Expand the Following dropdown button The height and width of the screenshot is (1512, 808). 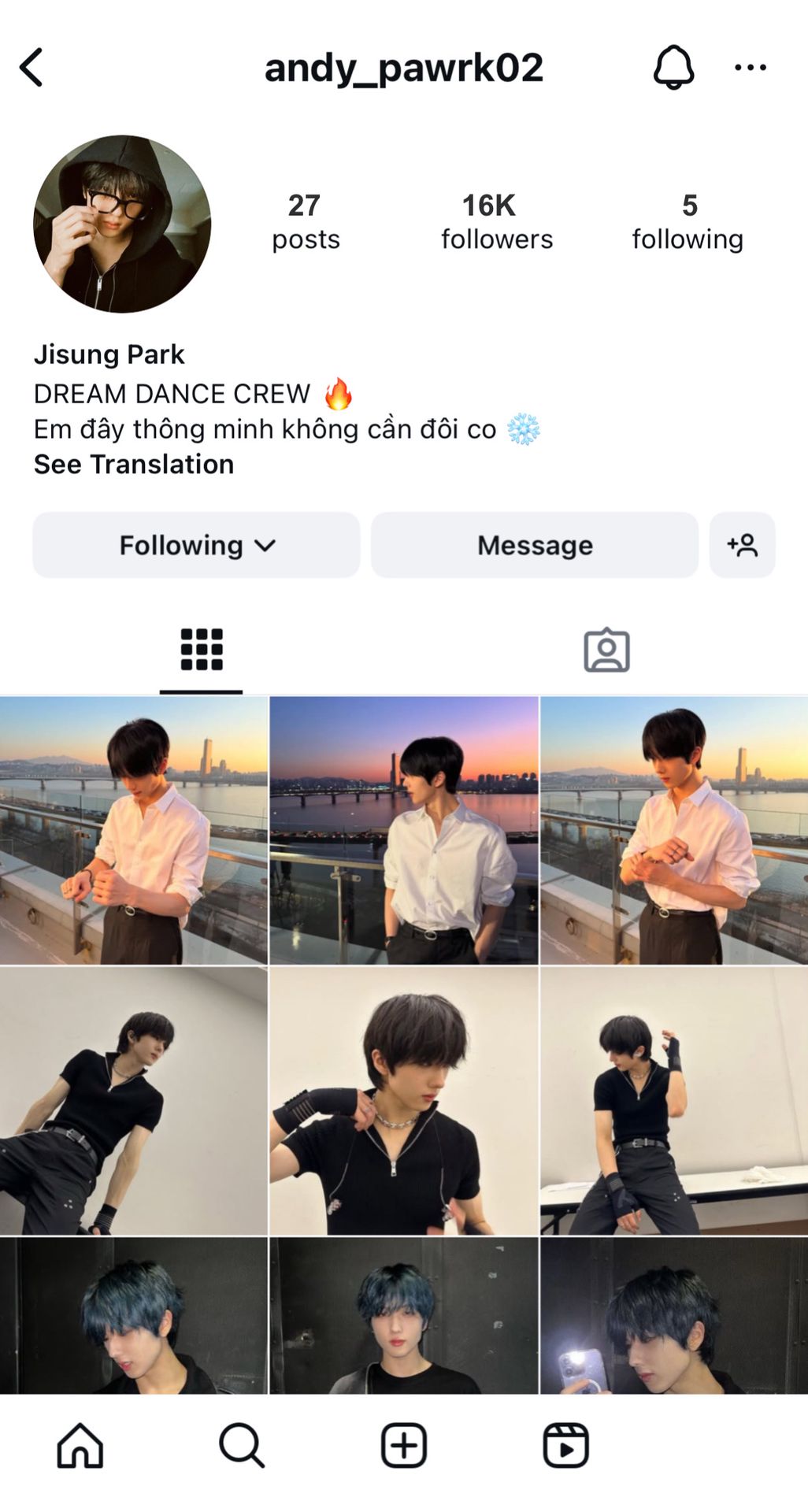[196, 545]
